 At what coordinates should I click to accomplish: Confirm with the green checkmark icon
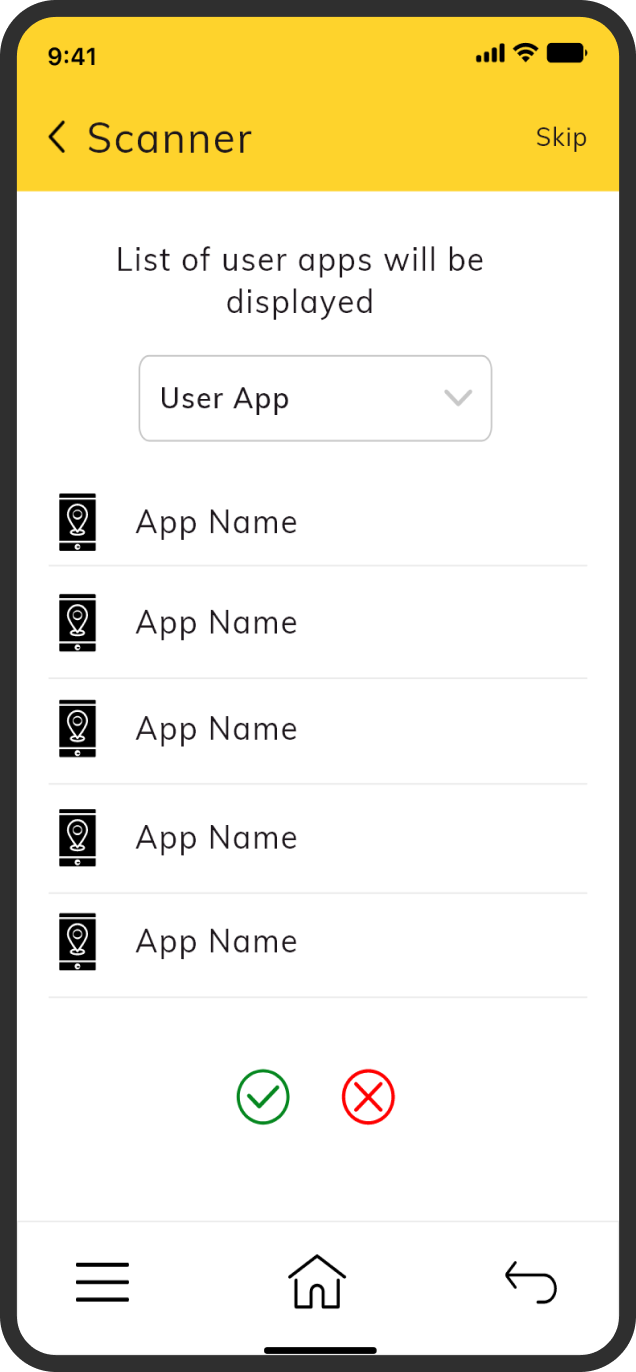coord(263,1097)
